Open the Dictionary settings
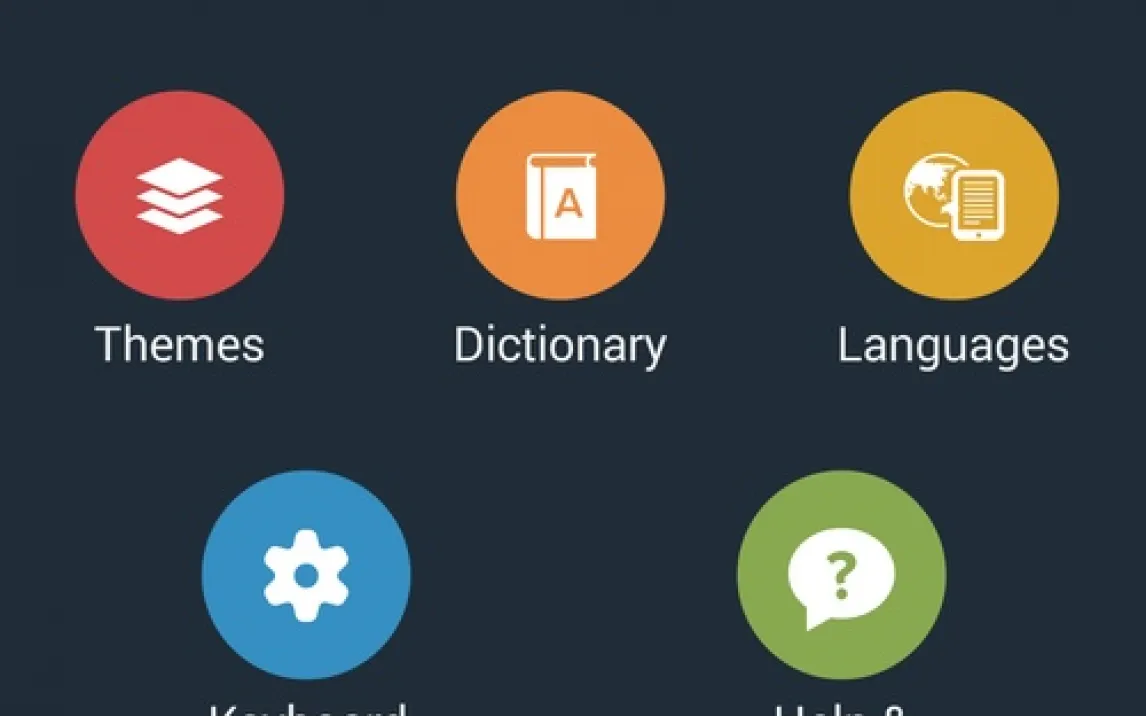The image size is (1146, 716). [x=560, y=196]
